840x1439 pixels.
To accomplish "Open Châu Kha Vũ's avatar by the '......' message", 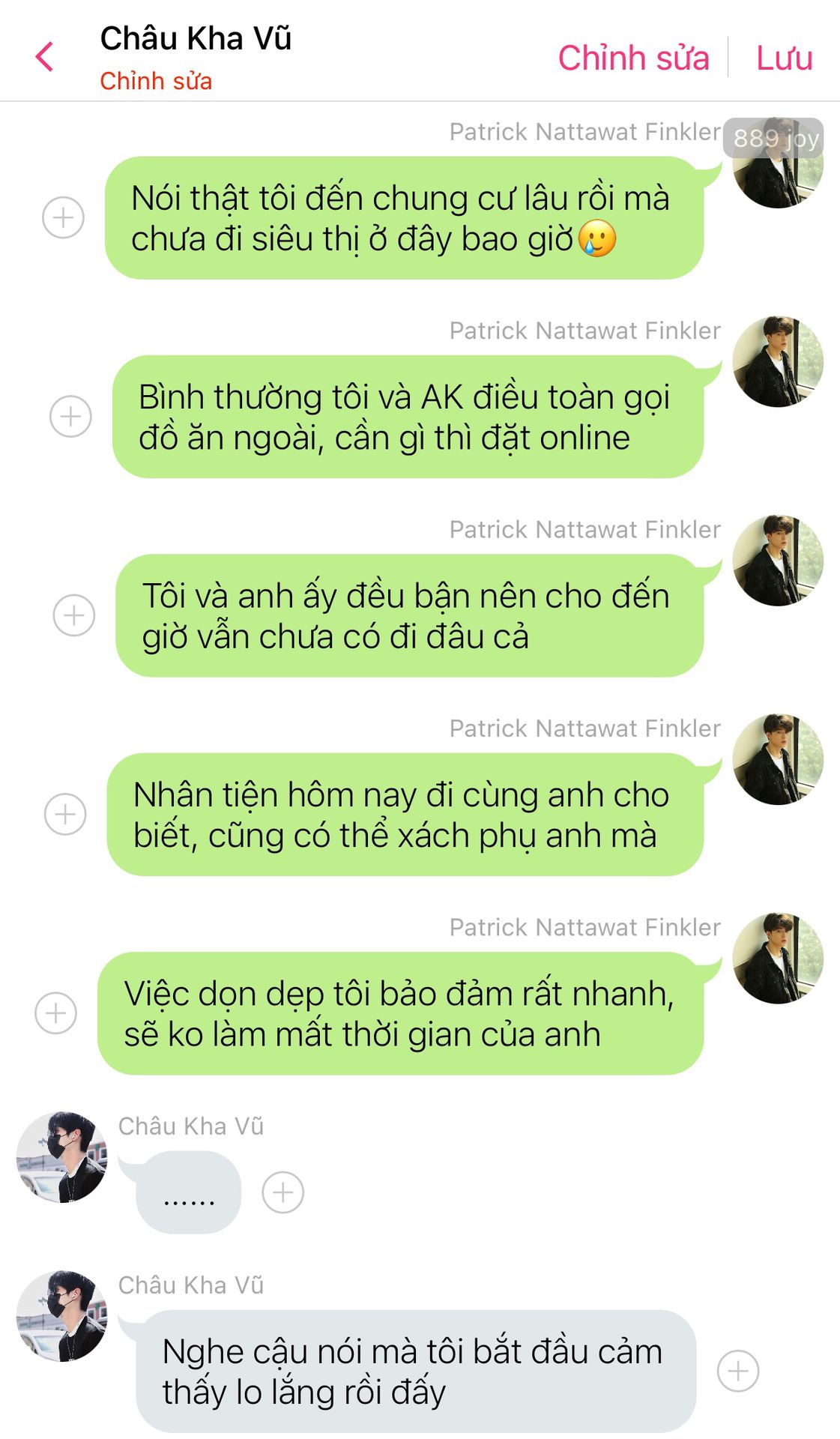I will [61, 1156].
